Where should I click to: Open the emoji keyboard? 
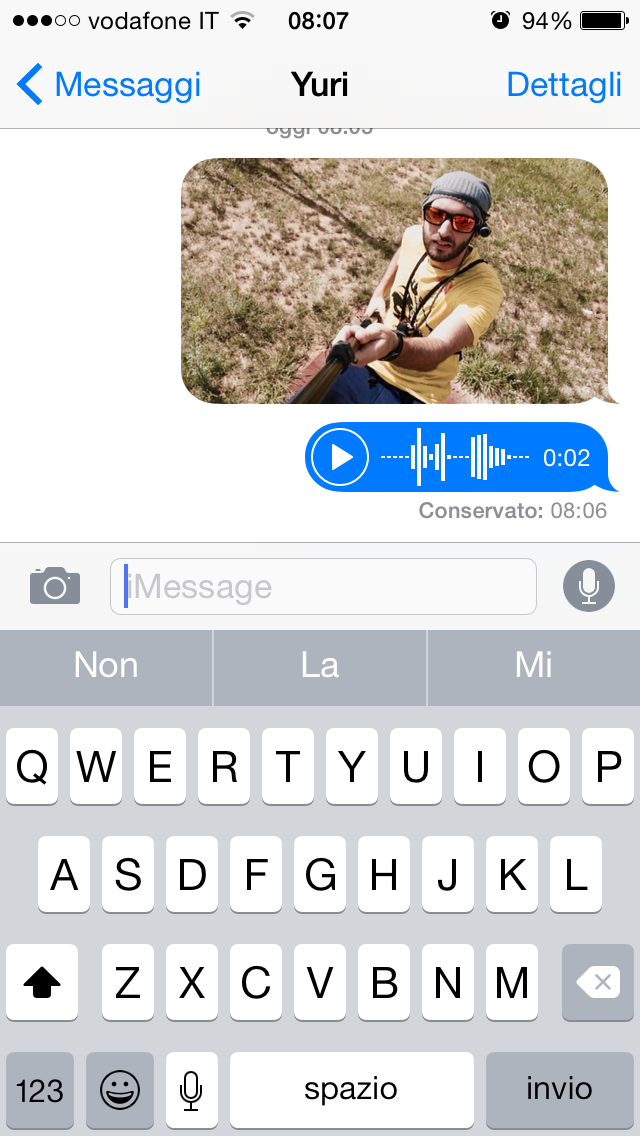pyautogui.click(x=120, y=1090)
